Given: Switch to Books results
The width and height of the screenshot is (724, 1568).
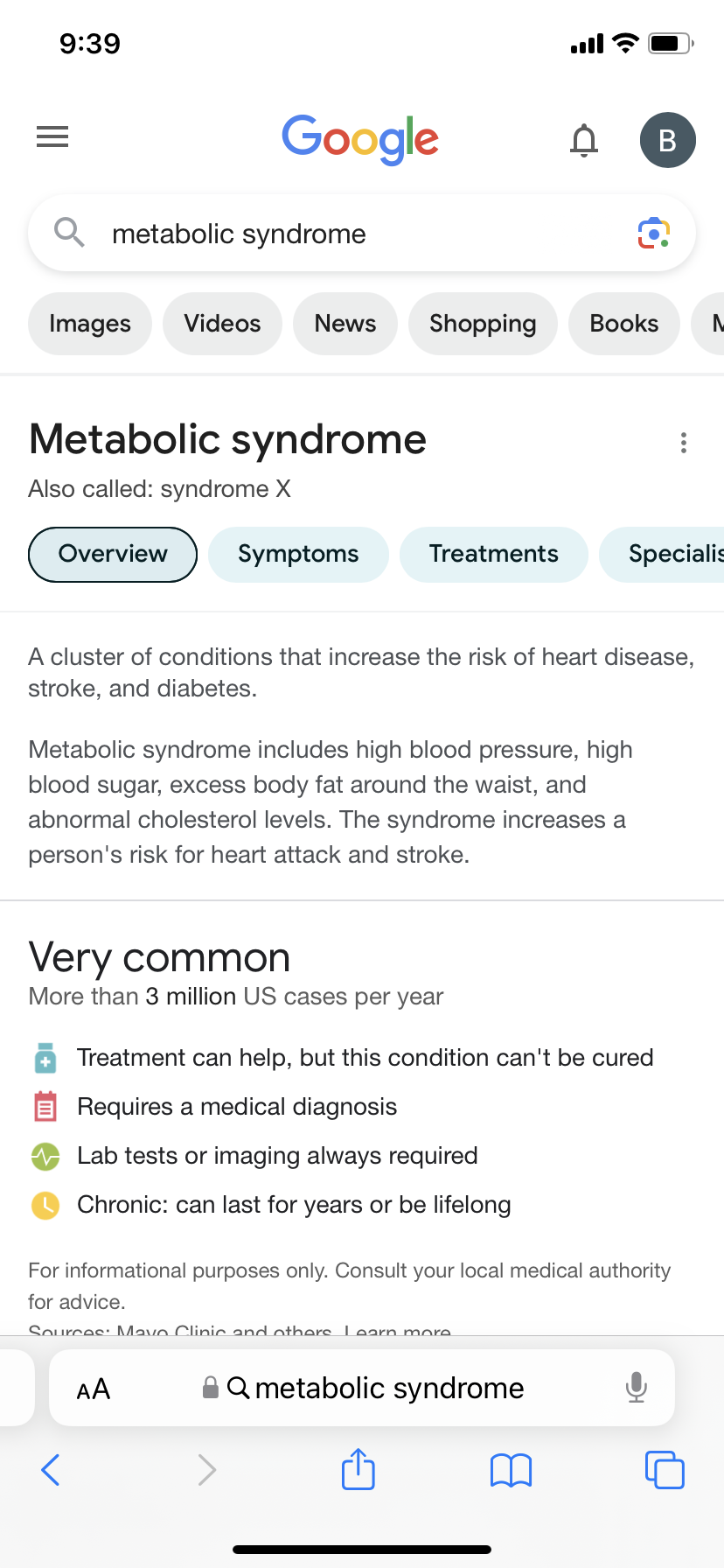Looking at the screenshot, I should [x=624, y=324].
